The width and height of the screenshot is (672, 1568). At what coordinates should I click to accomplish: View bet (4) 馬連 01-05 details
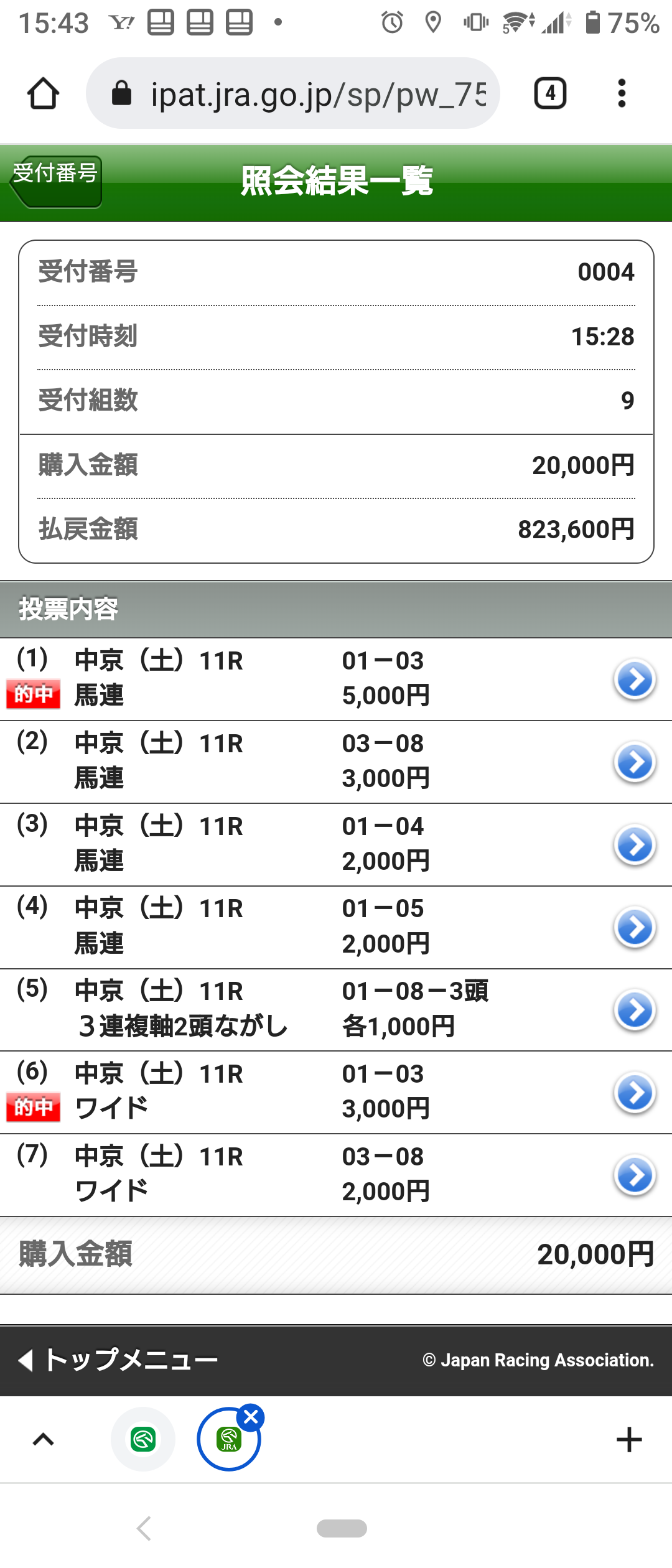(x=634, y=928)
